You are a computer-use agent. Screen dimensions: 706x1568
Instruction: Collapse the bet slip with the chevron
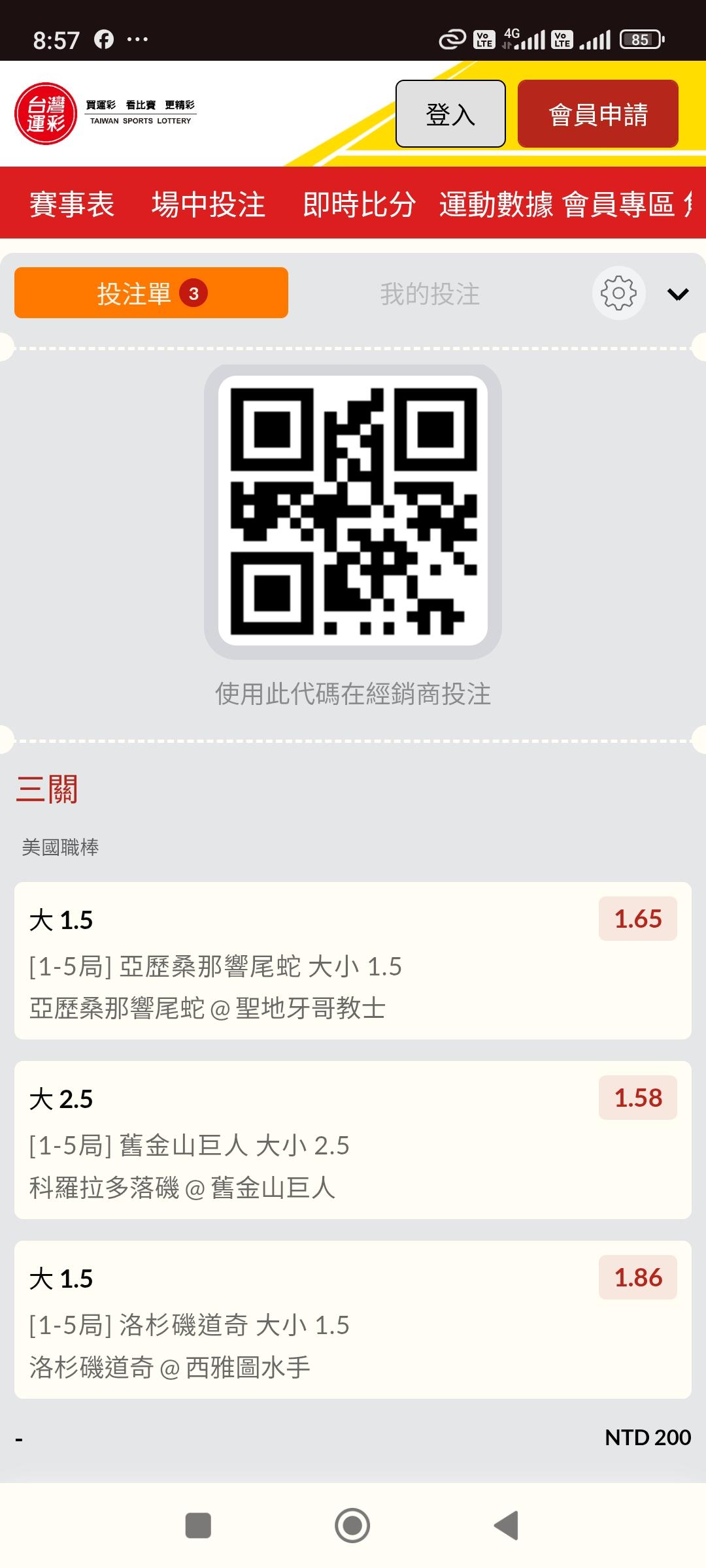[678, 294]
